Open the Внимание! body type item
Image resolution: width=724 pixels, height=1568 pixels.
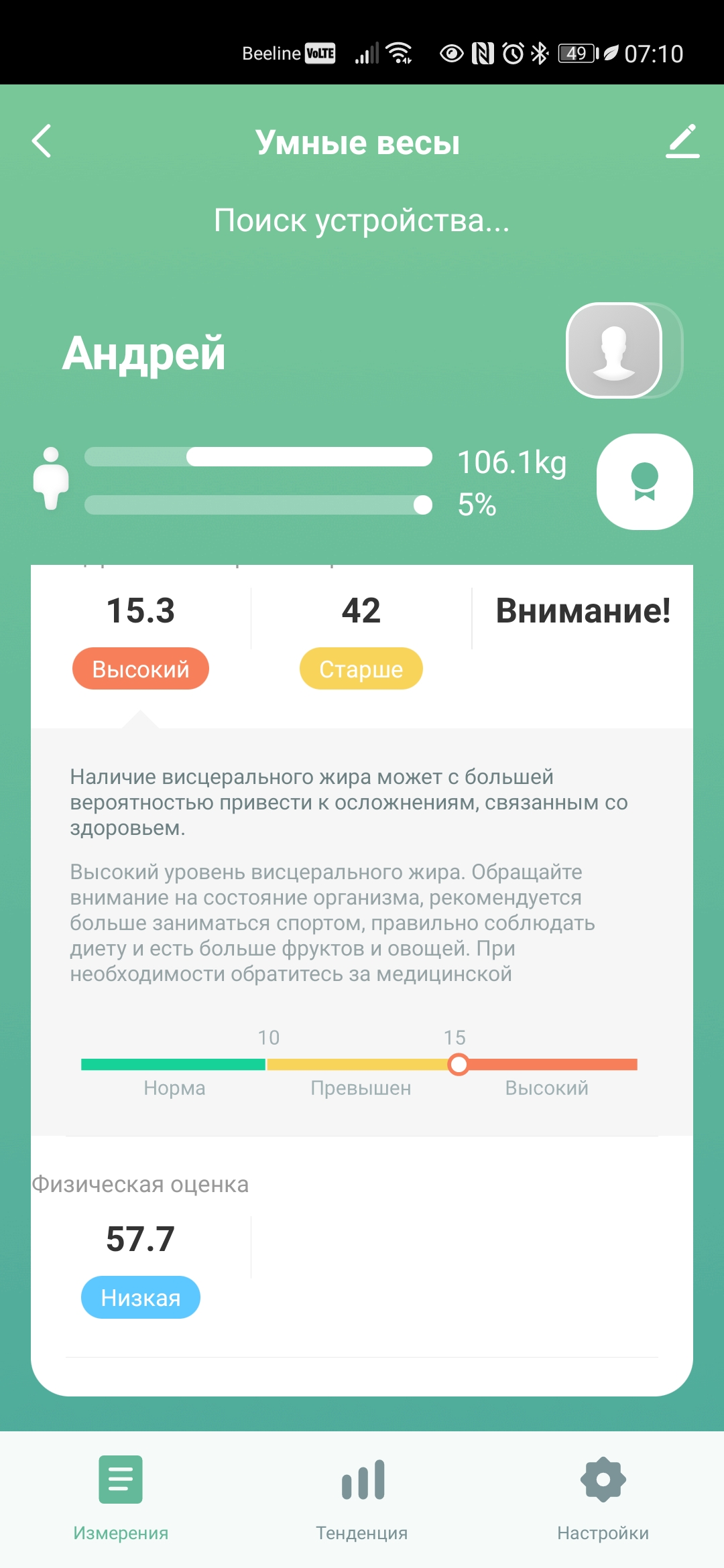(x=583, y=611)
